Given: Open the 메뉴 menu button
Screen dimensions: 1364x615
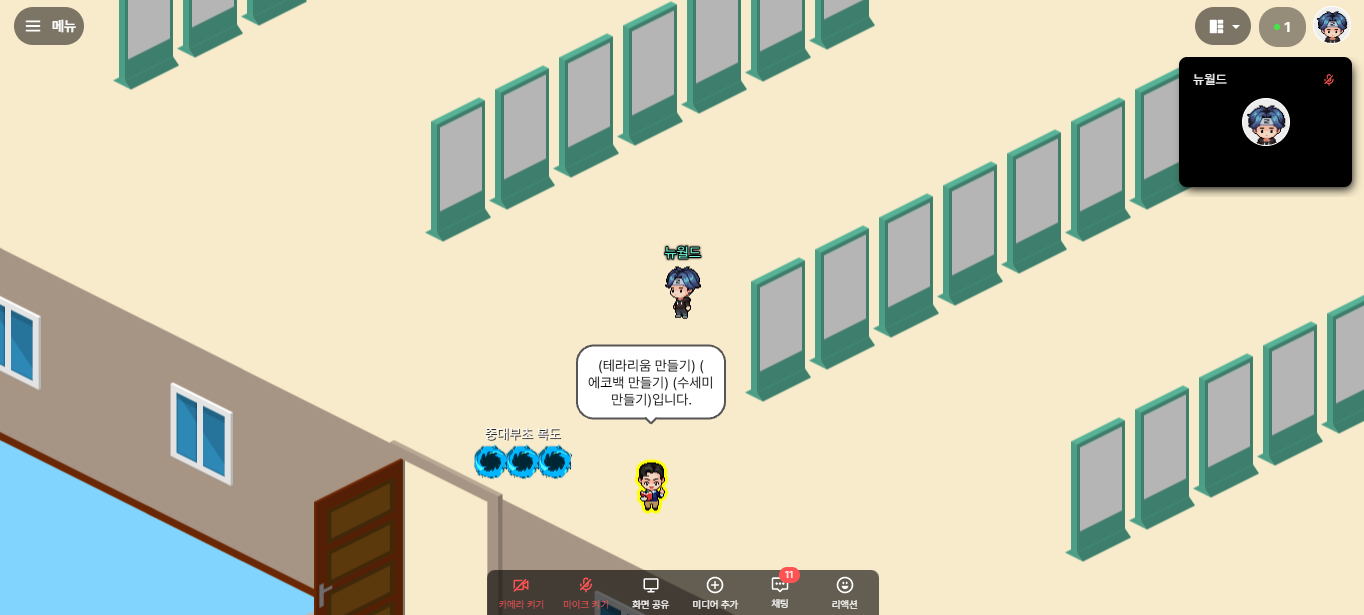Looking at the screenshot, I should pos(49,26).
